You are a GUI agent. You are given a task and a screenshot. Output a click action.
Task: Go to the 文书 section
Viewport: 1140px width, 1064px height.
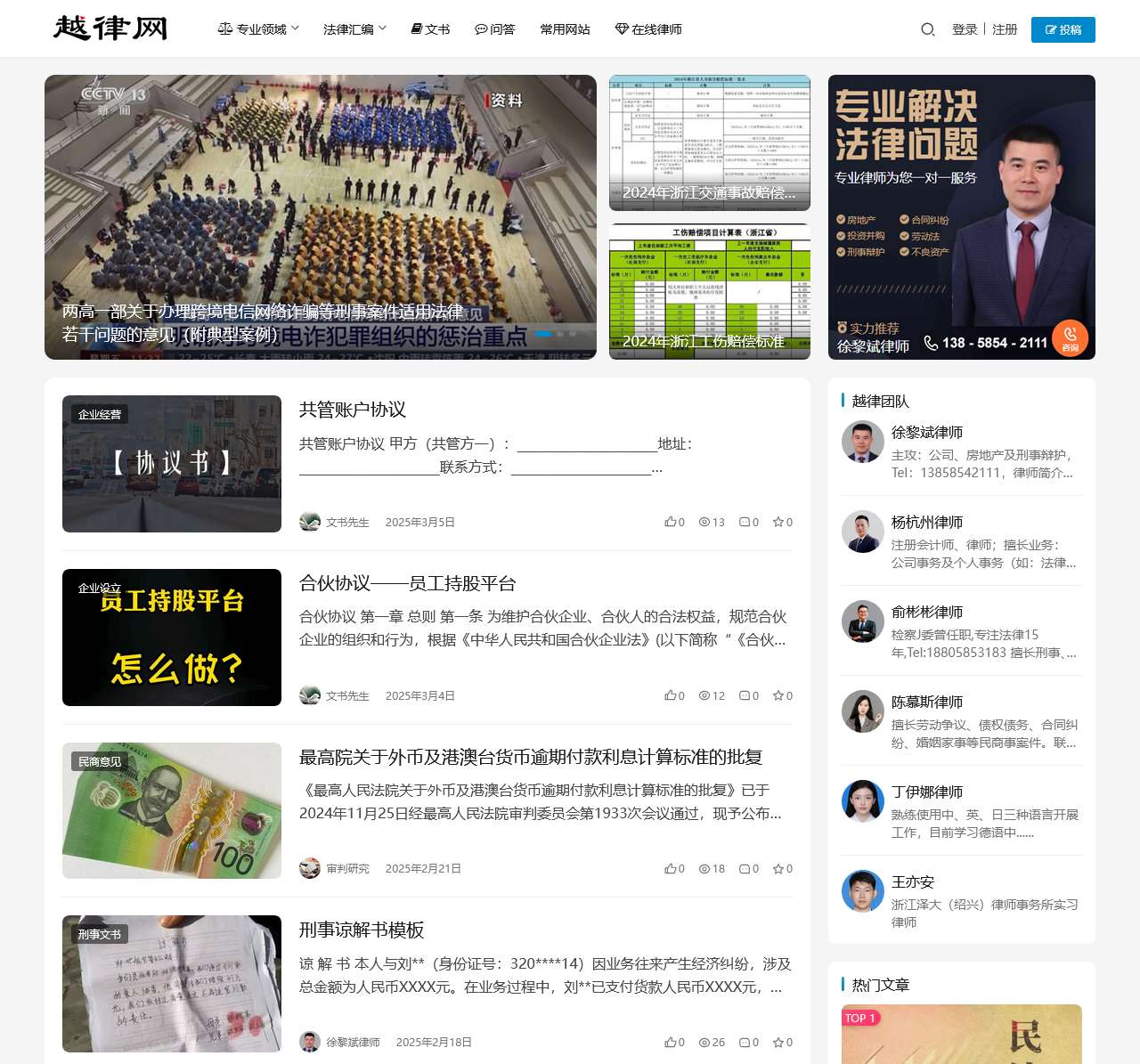pyautogui.click(x=430, y=29)
